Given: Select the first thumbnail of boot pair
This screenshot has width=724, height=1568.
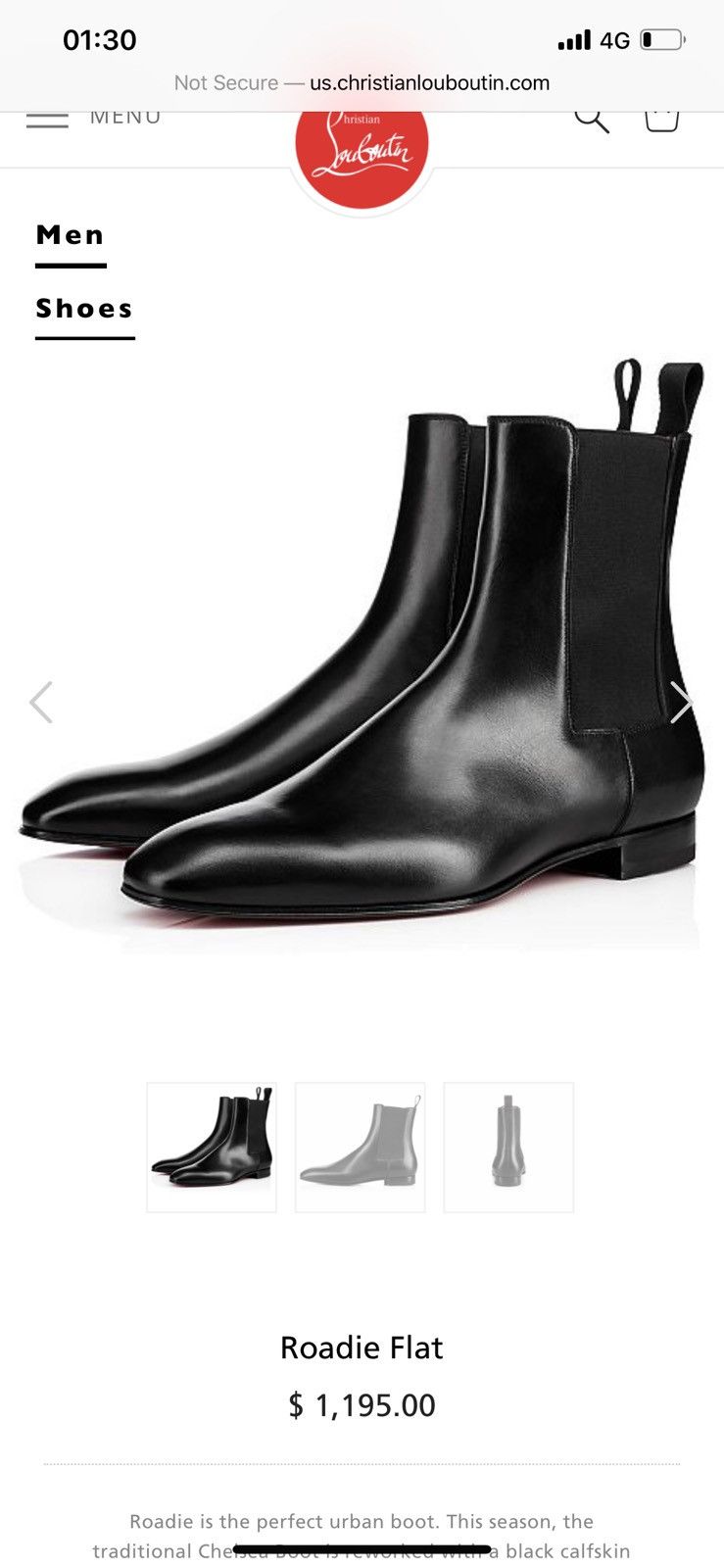Looking at the screenshot, I should pos(212,1147).
